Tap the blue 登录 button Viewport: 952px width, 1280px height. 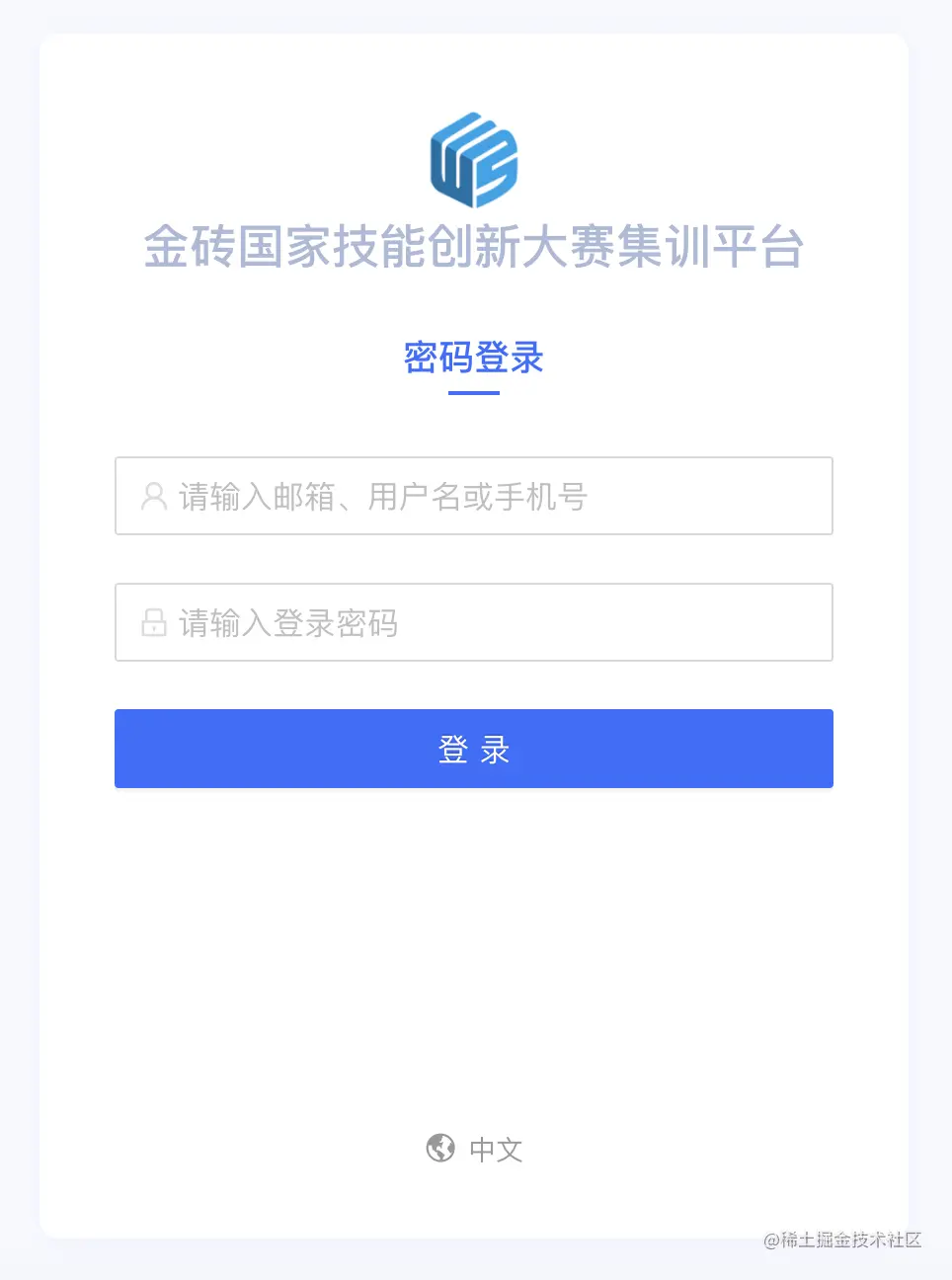(x=474, y=749)
